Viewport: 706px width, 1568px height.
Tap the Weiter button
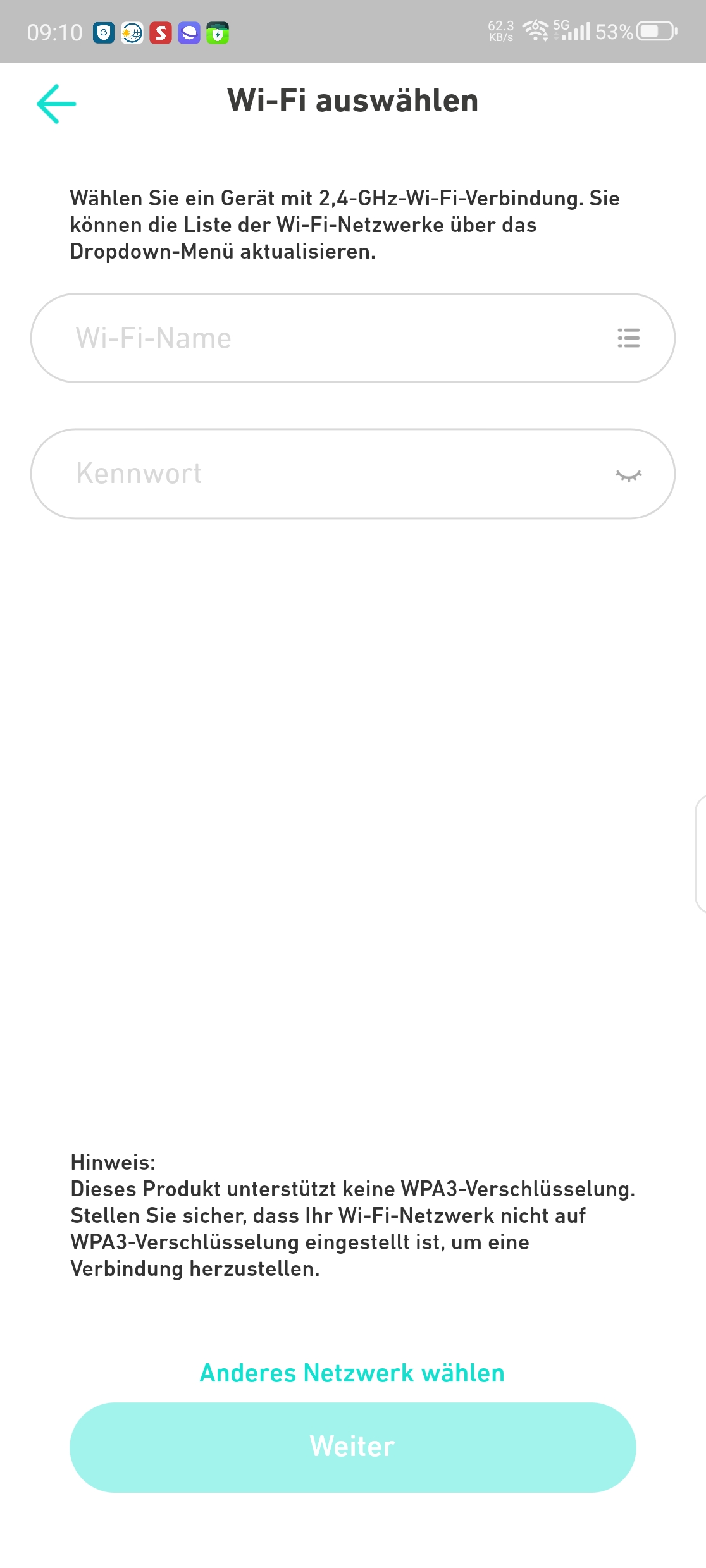coord(352,1447)
